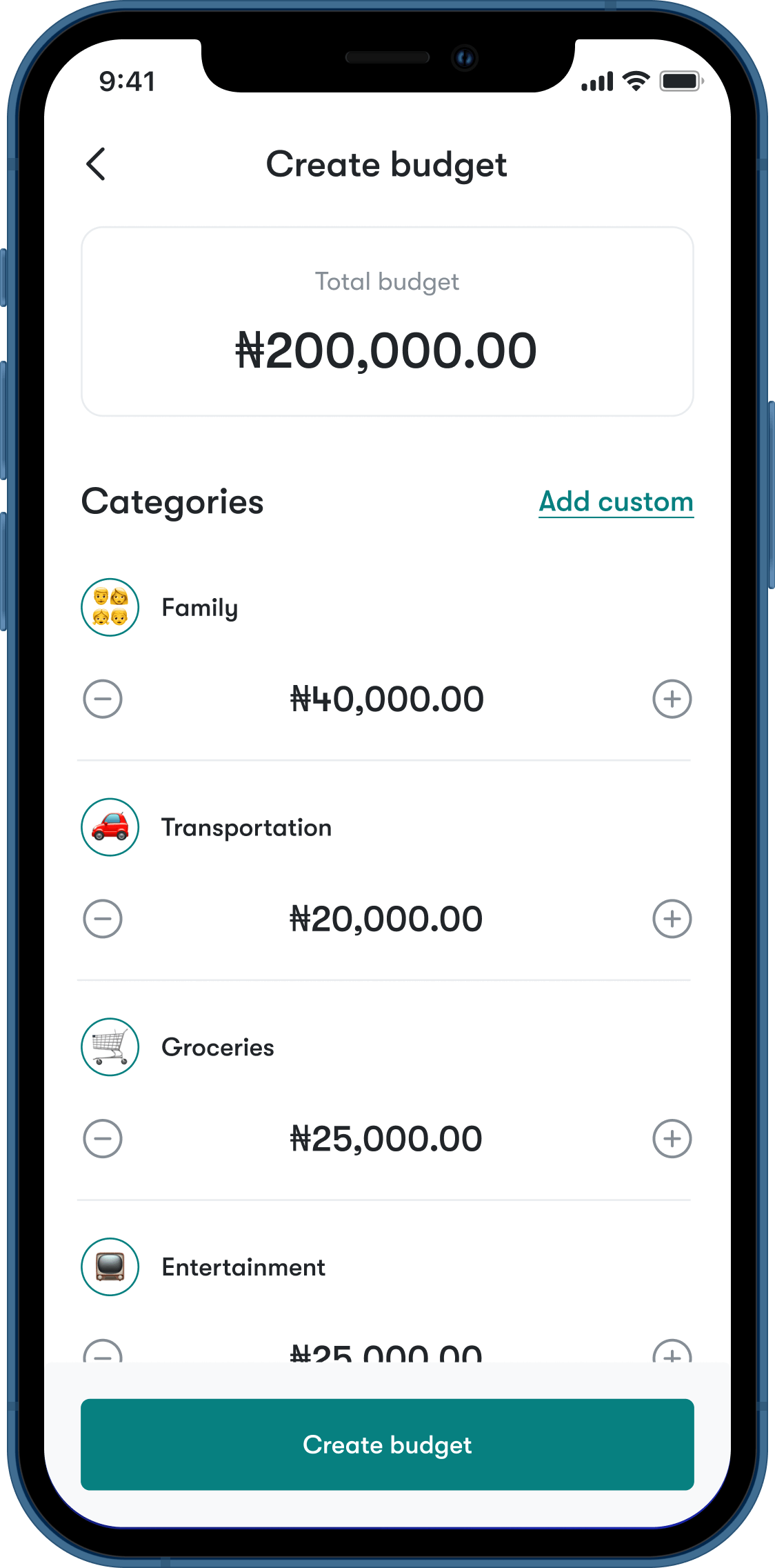Decrease the Family budget amount

tap(103, 699)
